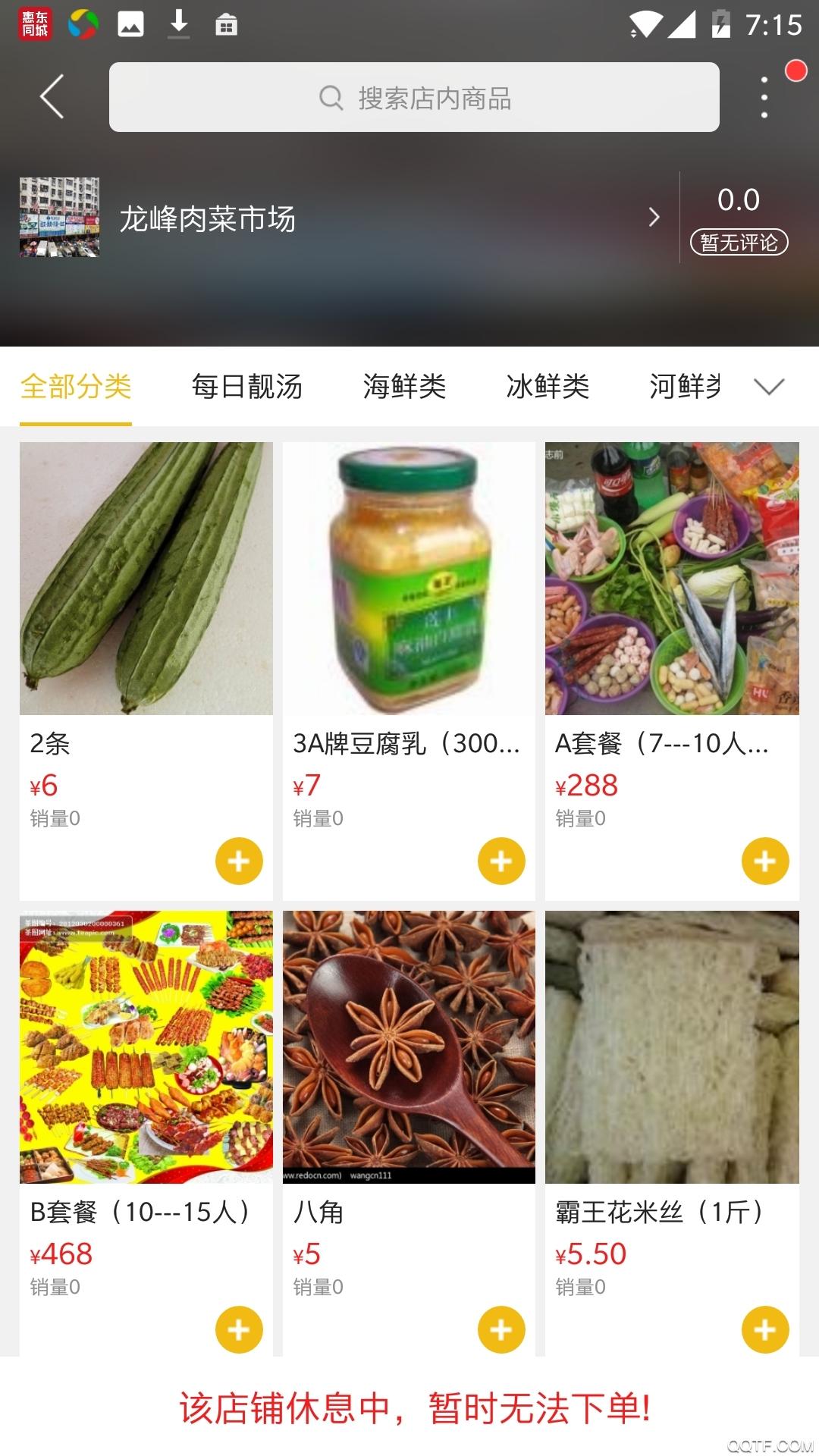819x1456 pixels.
Task: Open the three-dot overflow menu
Action: tap(764, 97)
